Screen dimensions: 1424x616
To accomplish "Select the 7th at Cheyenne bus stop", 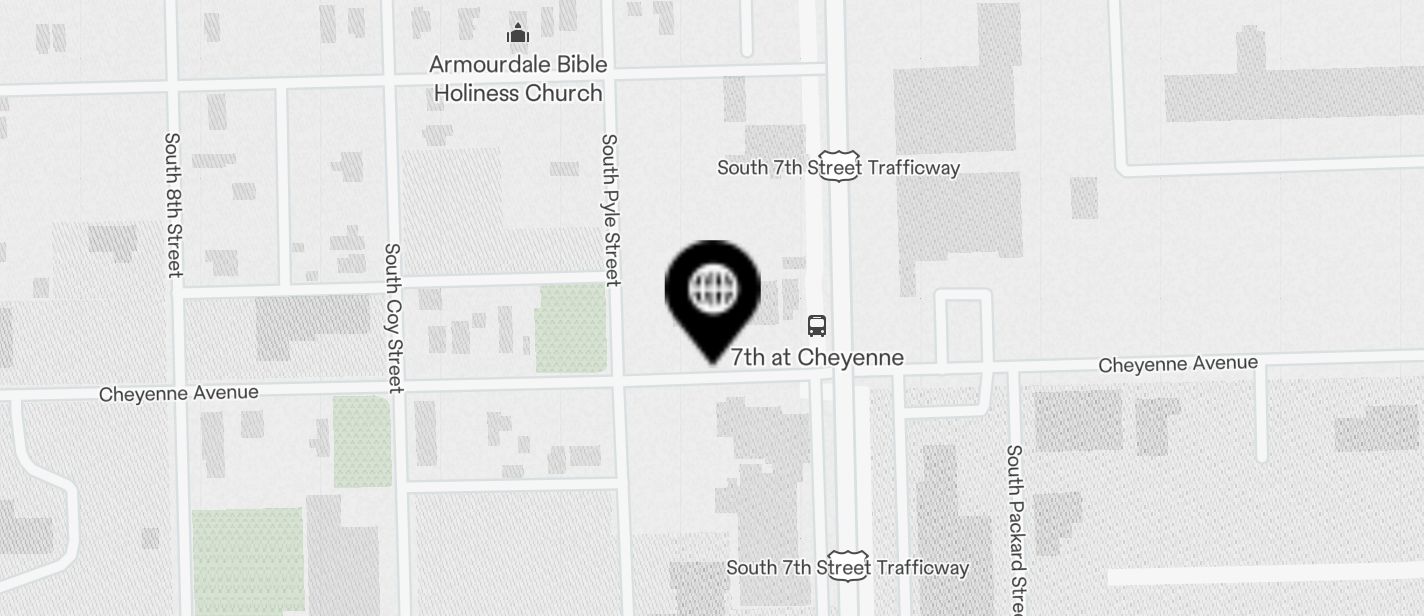I will coord(817,326).
